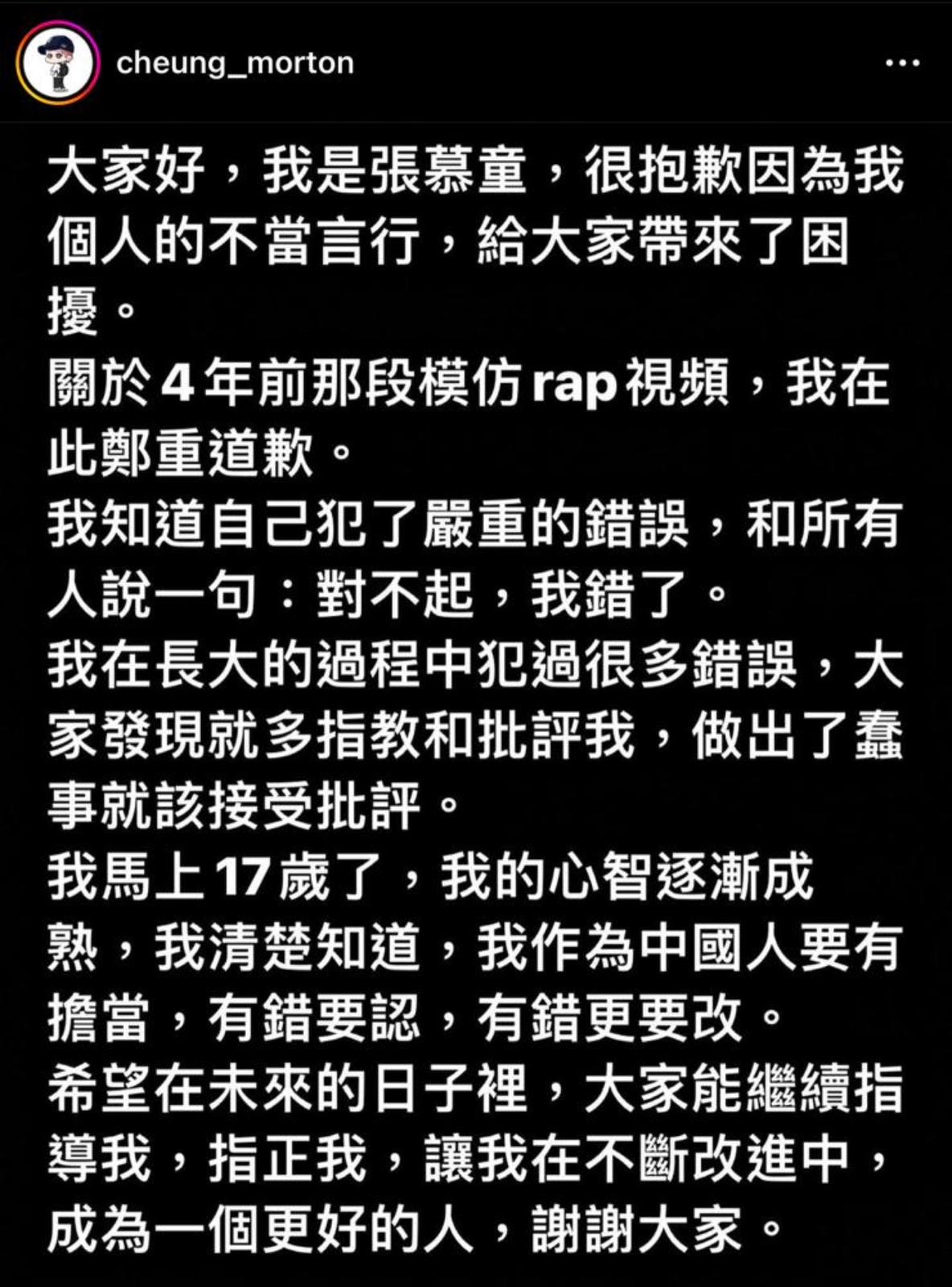952x1287 pixels.
Task: Tap the cheung_morton username
Action: [x=235, y=64]
